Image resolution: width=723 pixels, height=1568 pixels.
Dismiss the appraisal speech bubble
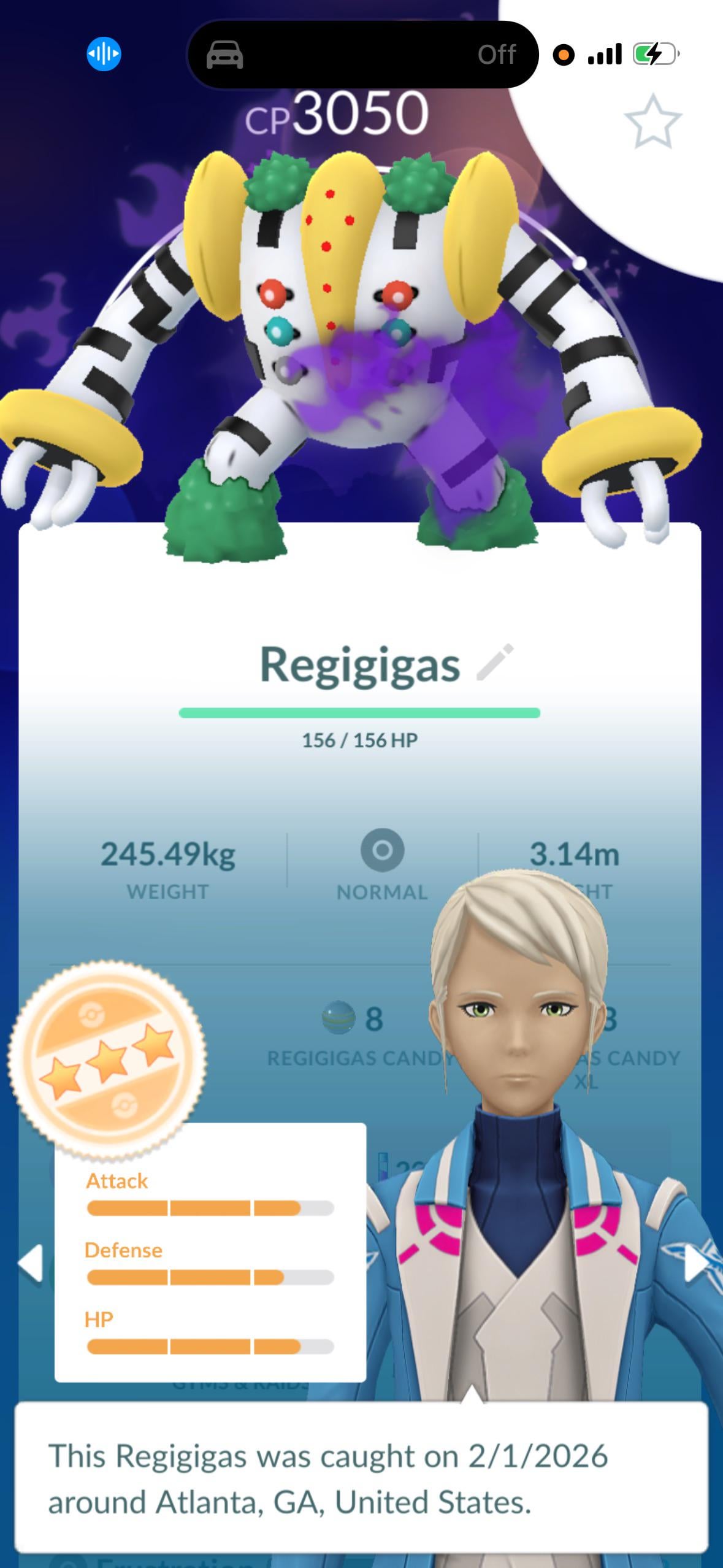pos(361,1478)
